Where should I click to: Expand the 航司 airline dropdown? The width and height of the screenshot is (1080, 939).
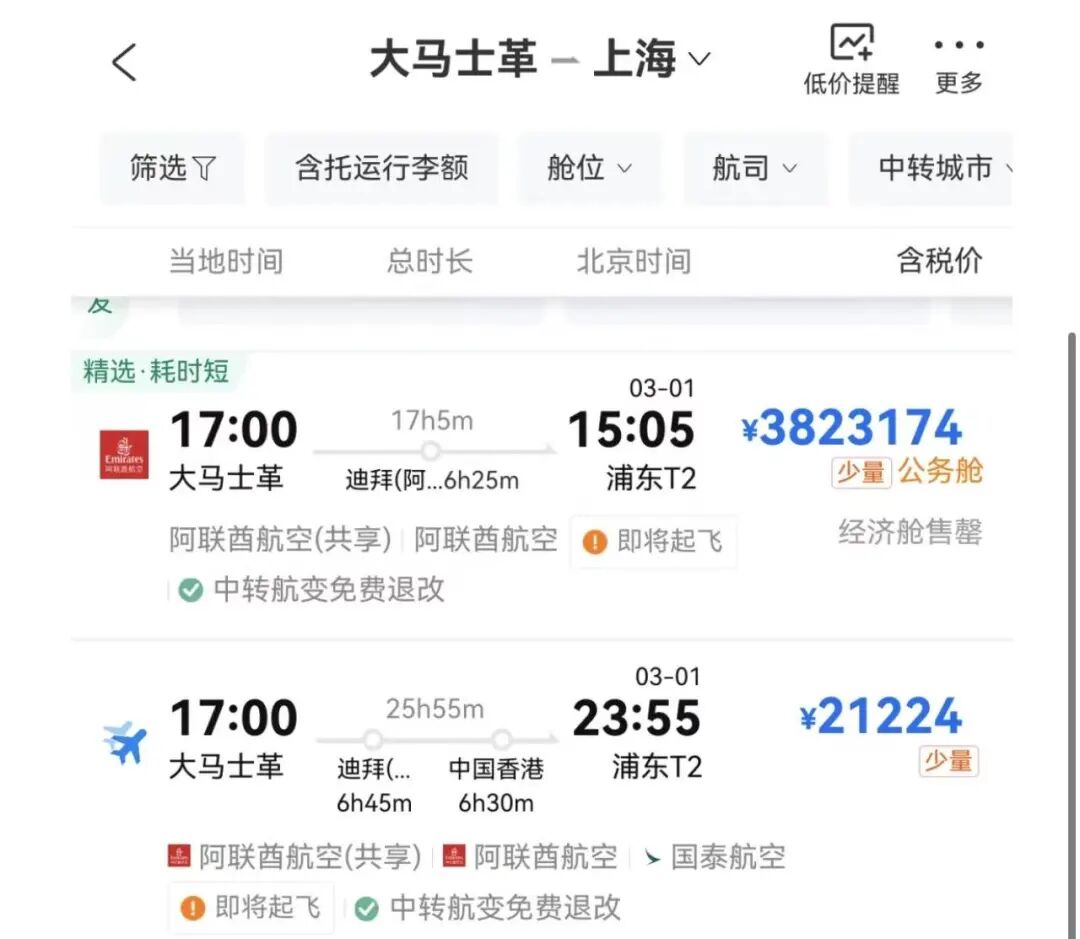click(755, 168)
